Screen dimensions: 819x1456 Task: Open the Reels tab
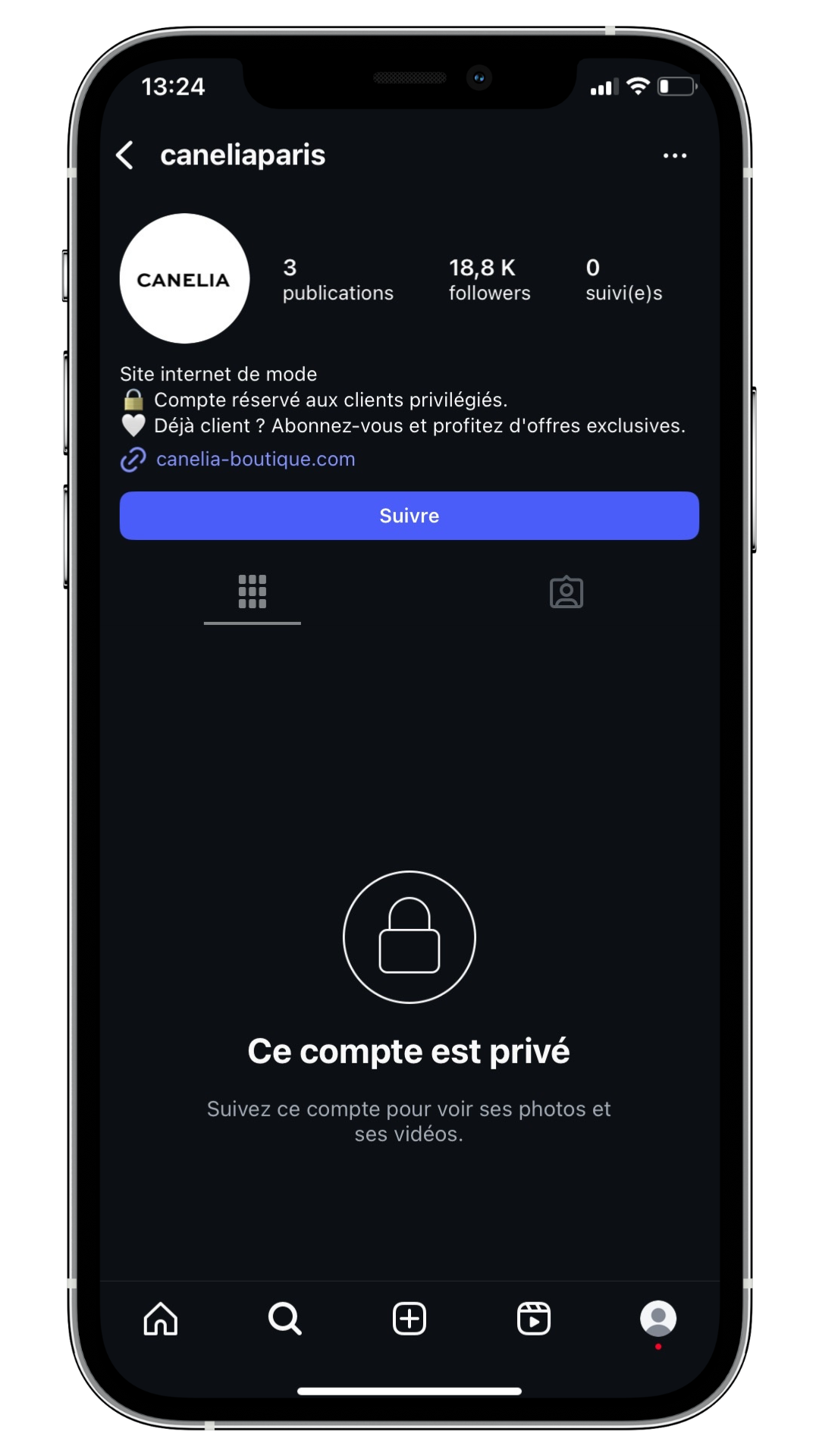point(534,1319)
